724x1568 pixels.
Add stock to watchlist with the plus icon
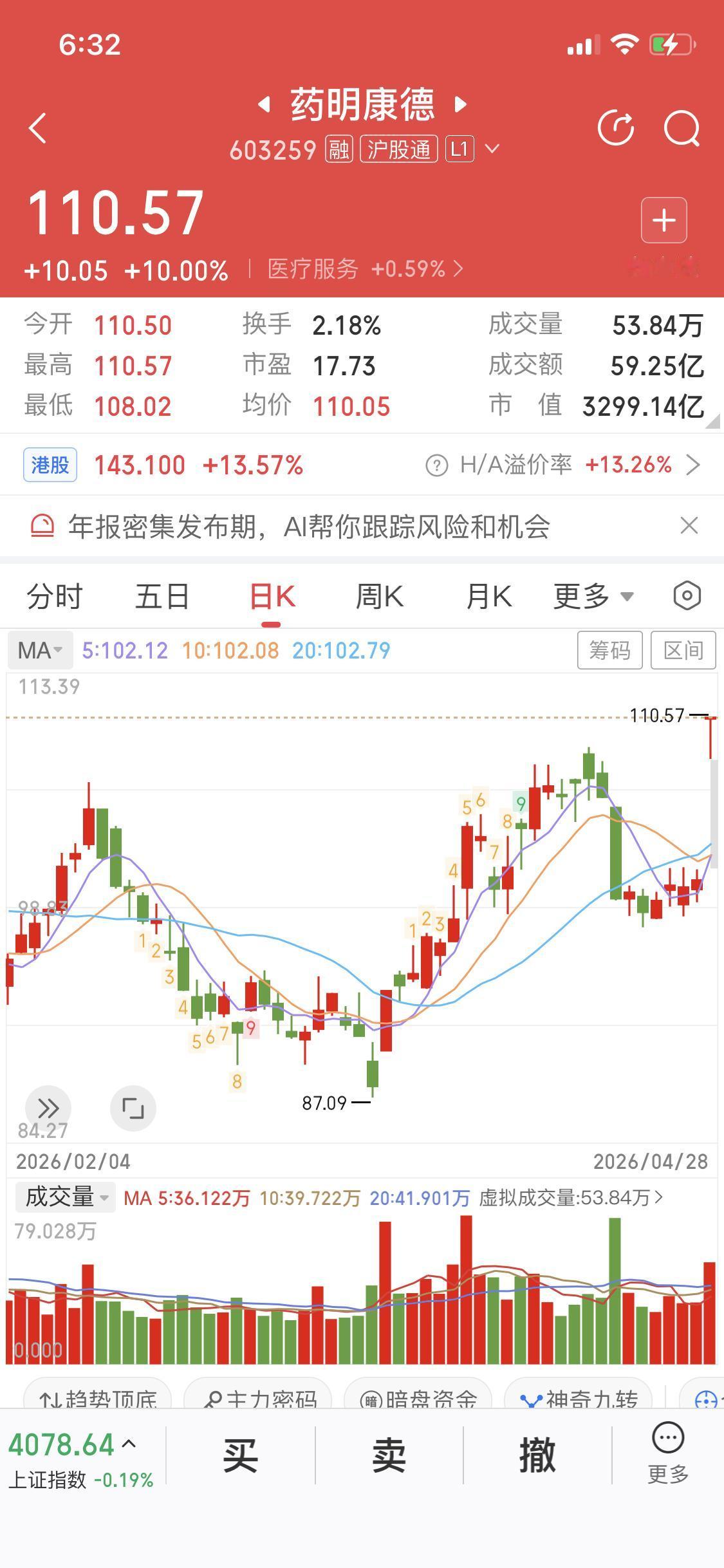(664, 220)
